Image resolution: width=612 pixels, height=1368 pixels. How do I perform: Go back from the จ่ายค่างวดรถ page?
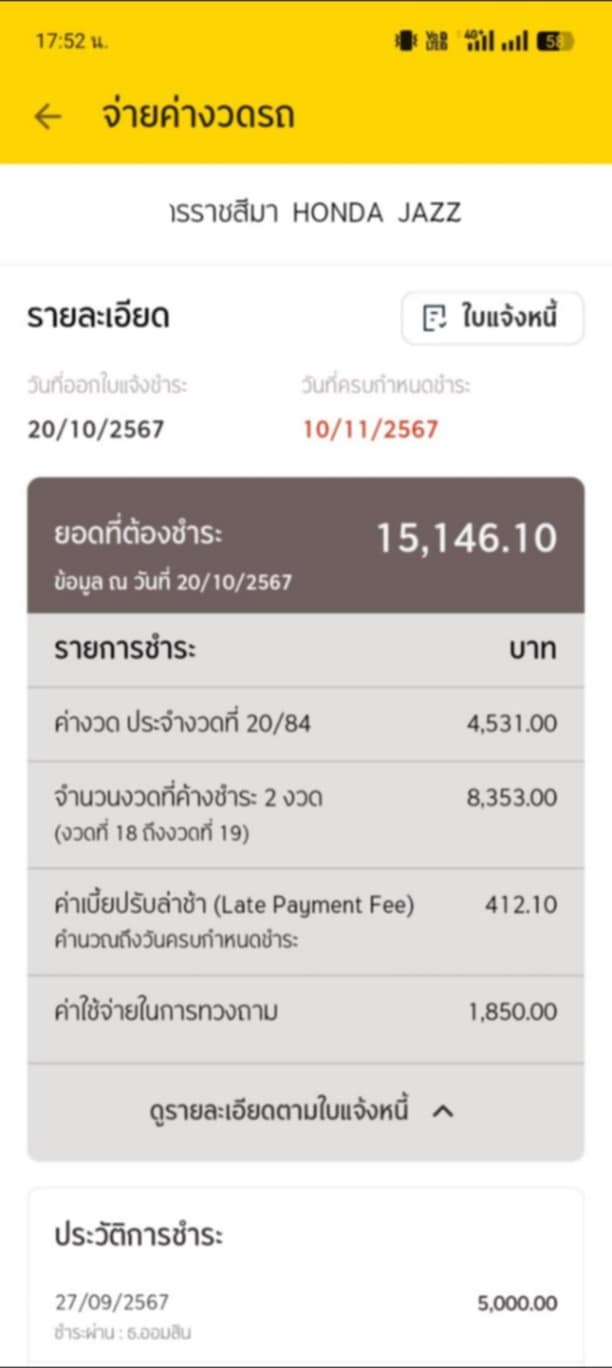point(48,116)
